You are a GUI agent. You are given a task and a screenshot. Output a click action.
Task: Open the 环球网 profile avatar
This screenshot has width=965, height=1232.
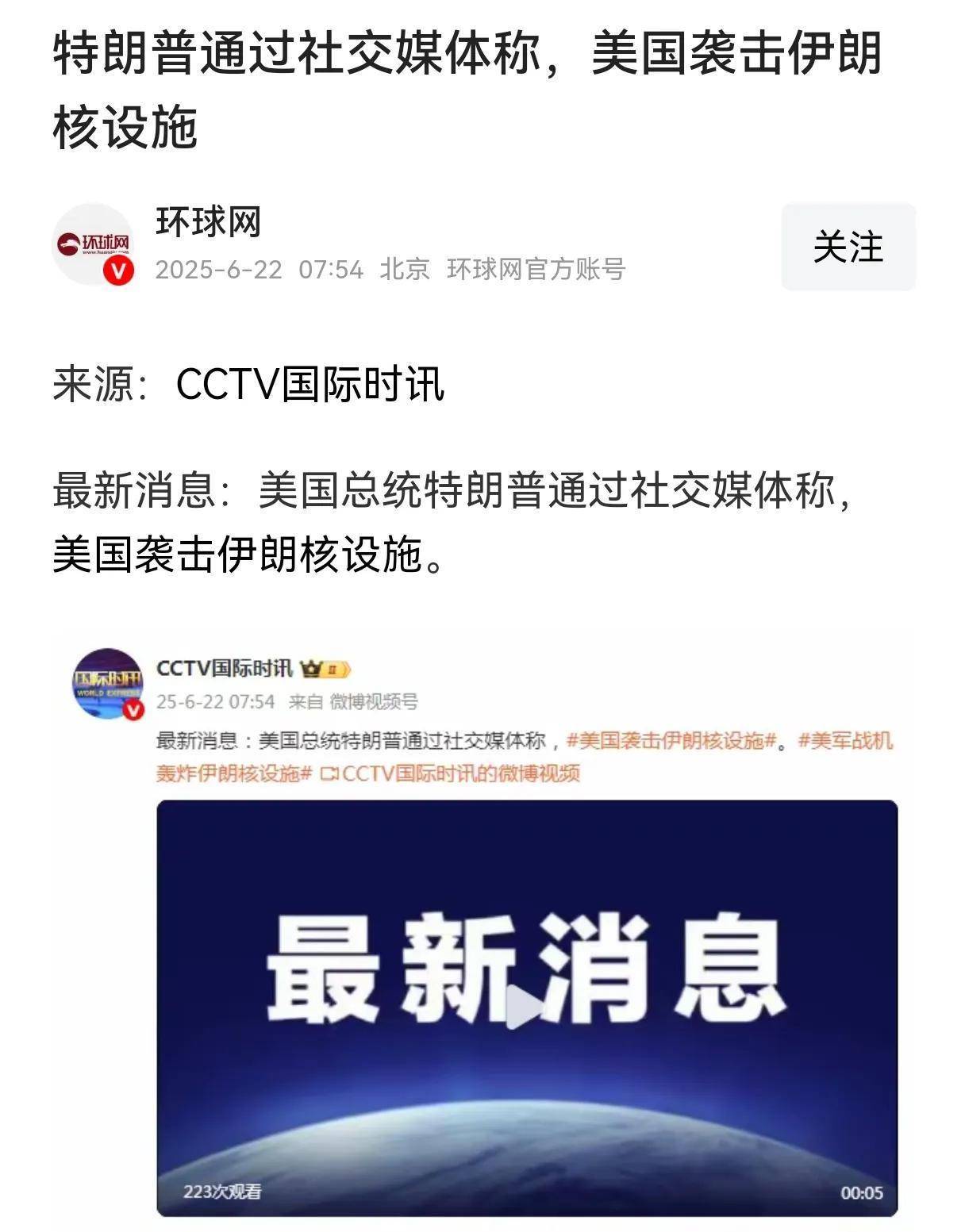point(93,244)
